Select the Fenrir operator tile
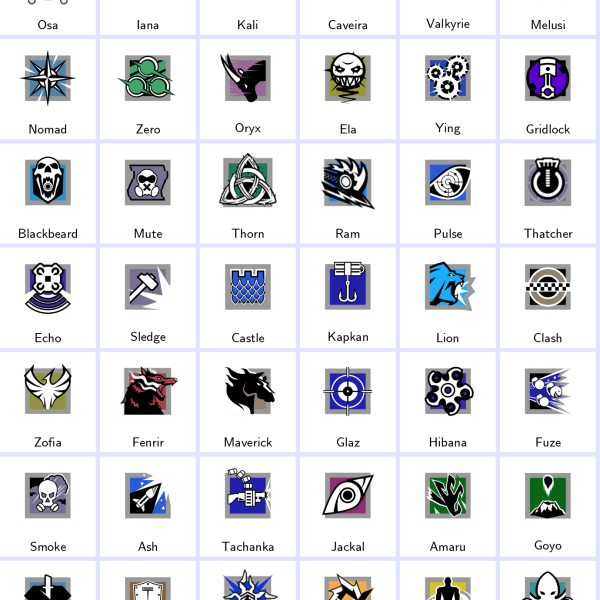Screen dimensions: 600x600 pos(148,400)
